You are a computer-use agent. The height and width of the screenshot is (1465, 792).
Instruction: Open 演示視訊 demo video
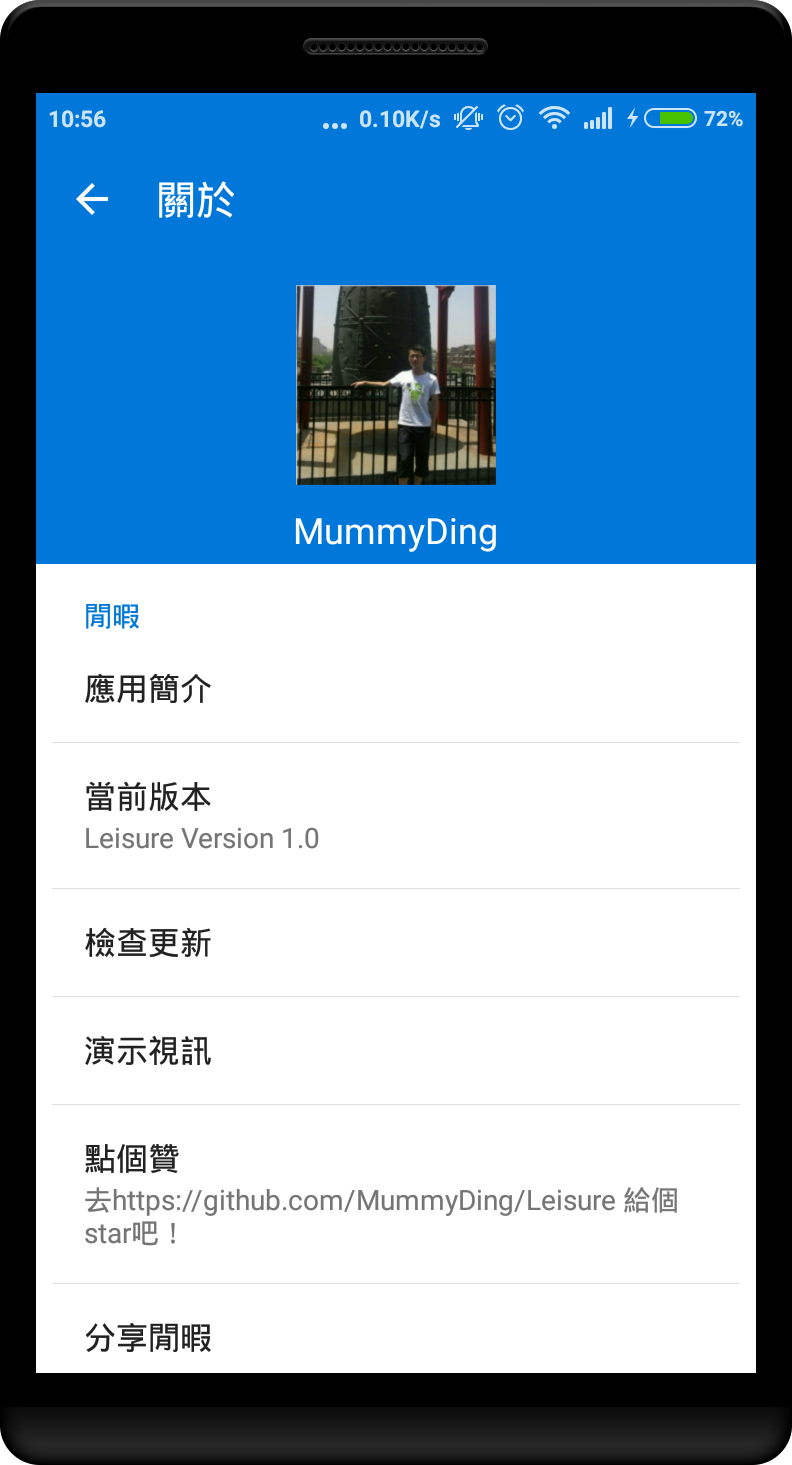tap(396, 1051)
